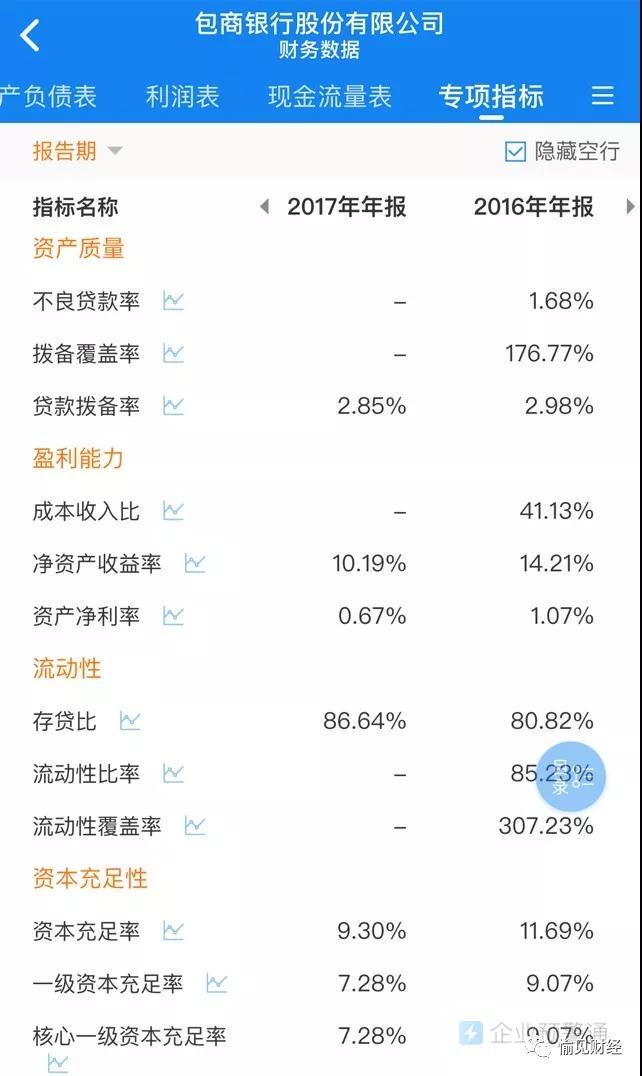Open the 成本收入比 chart icon

click(174, 511)
